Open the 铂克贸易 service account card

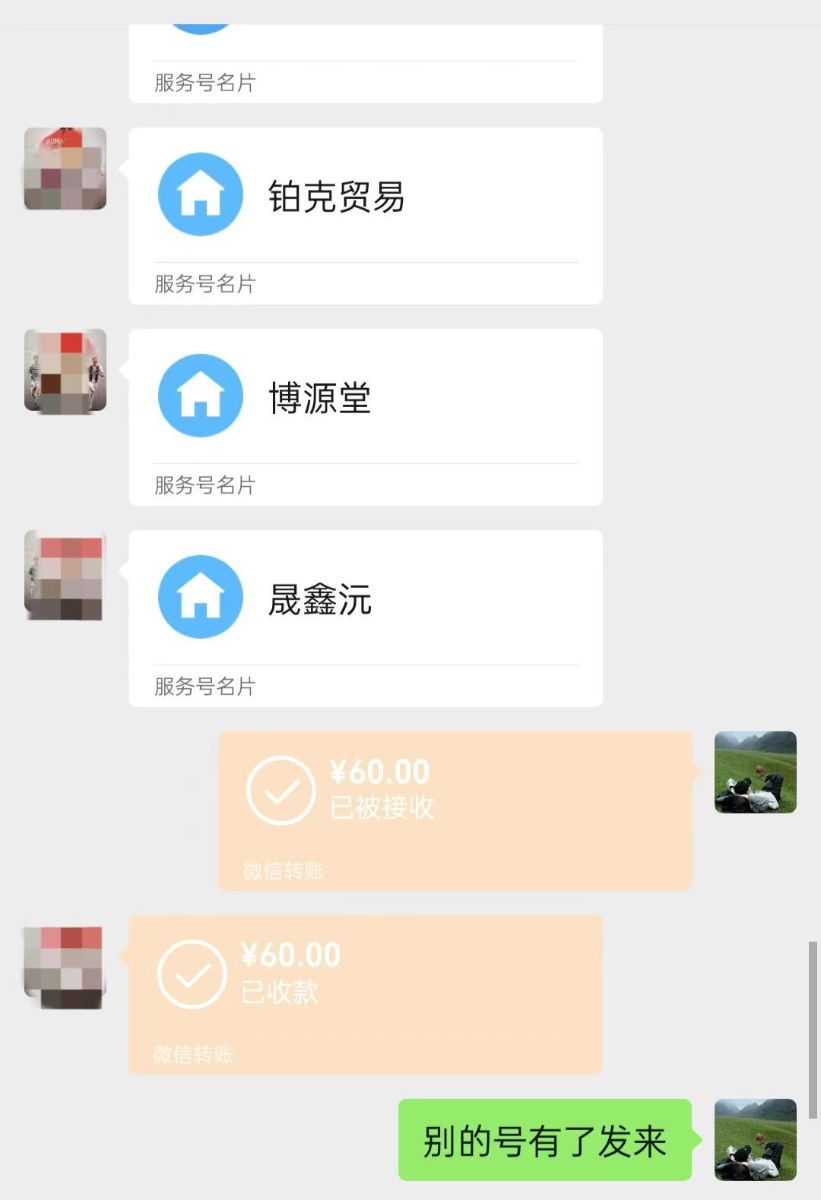pyautogui.click(x=365, y=215)
